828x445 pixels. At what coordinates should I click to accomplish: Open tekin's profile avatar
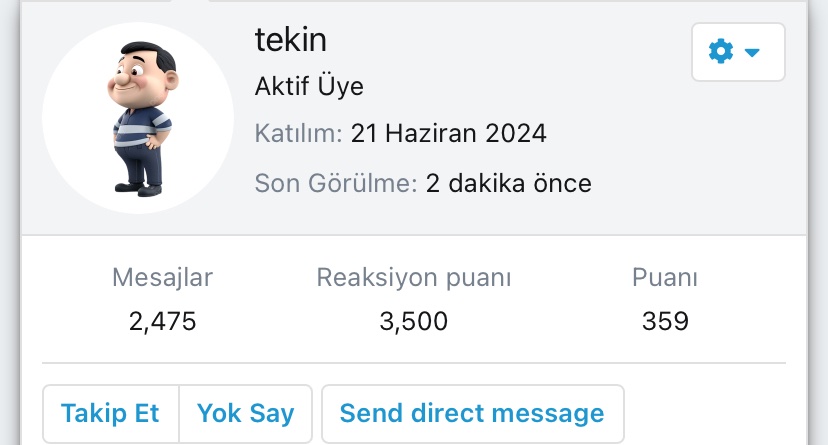138,117
